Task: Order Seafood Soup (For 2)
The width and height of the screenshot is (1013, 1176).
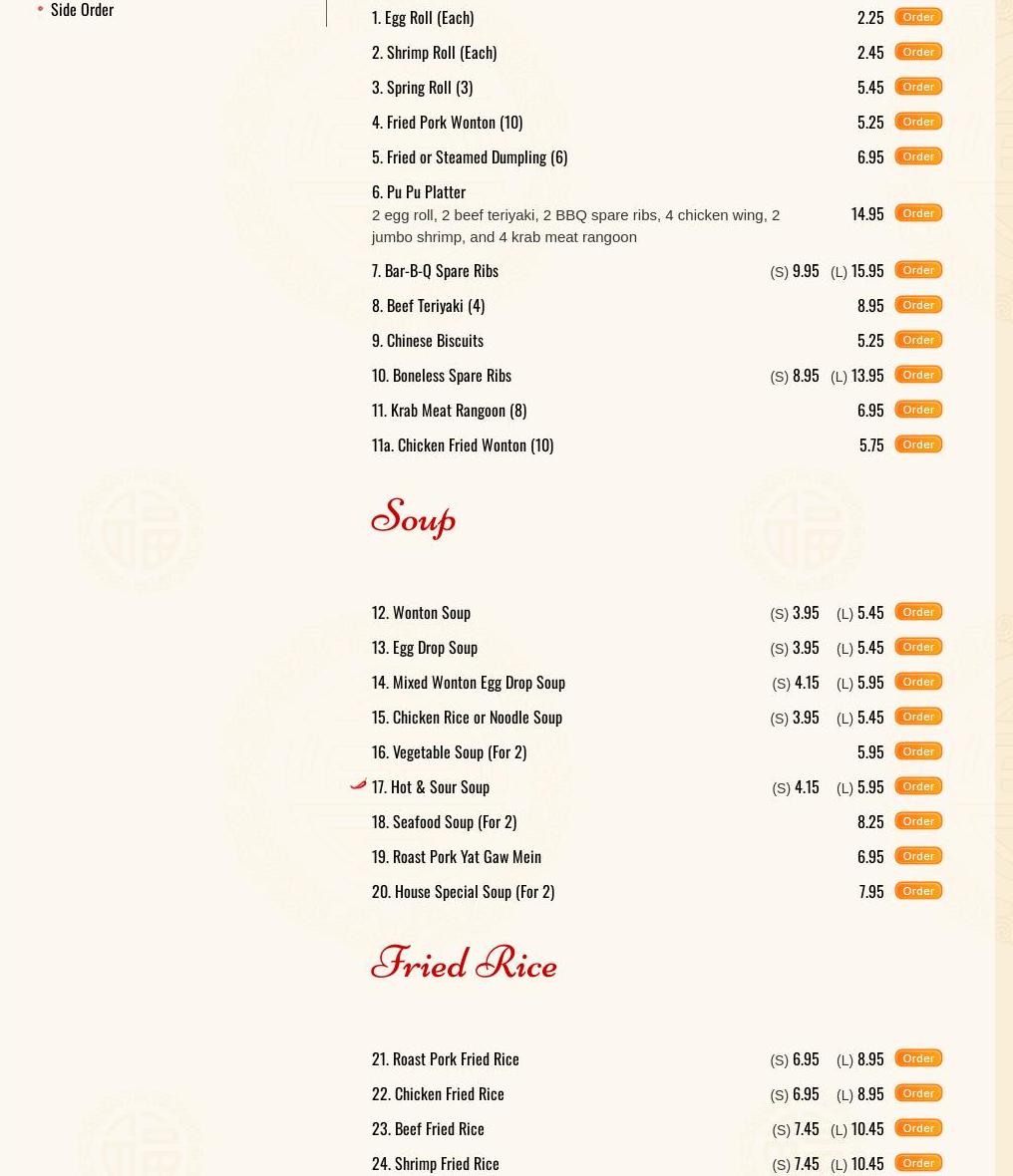Action: point(917,821)
